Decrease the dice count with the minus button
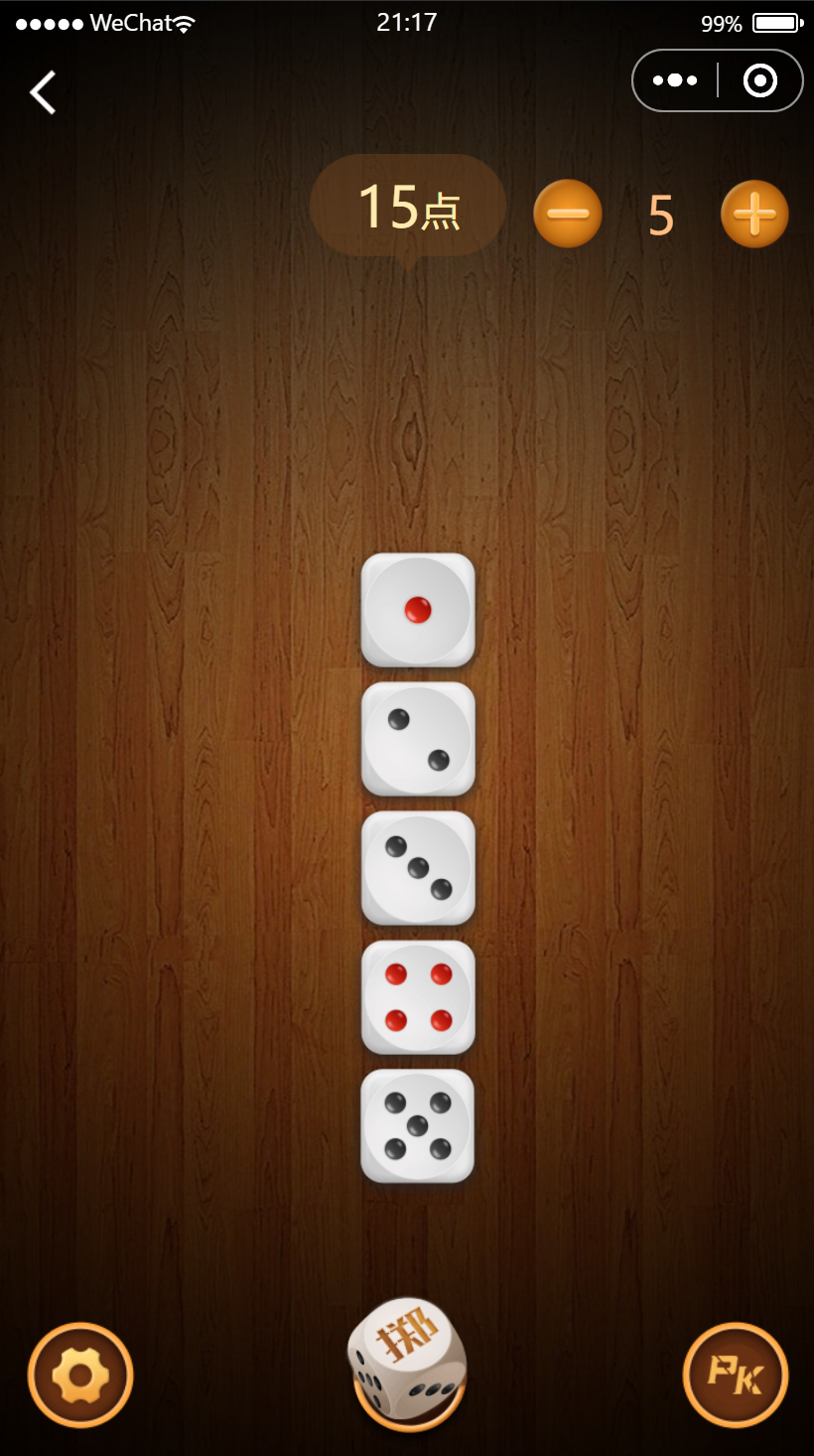 tap(568, 214)
